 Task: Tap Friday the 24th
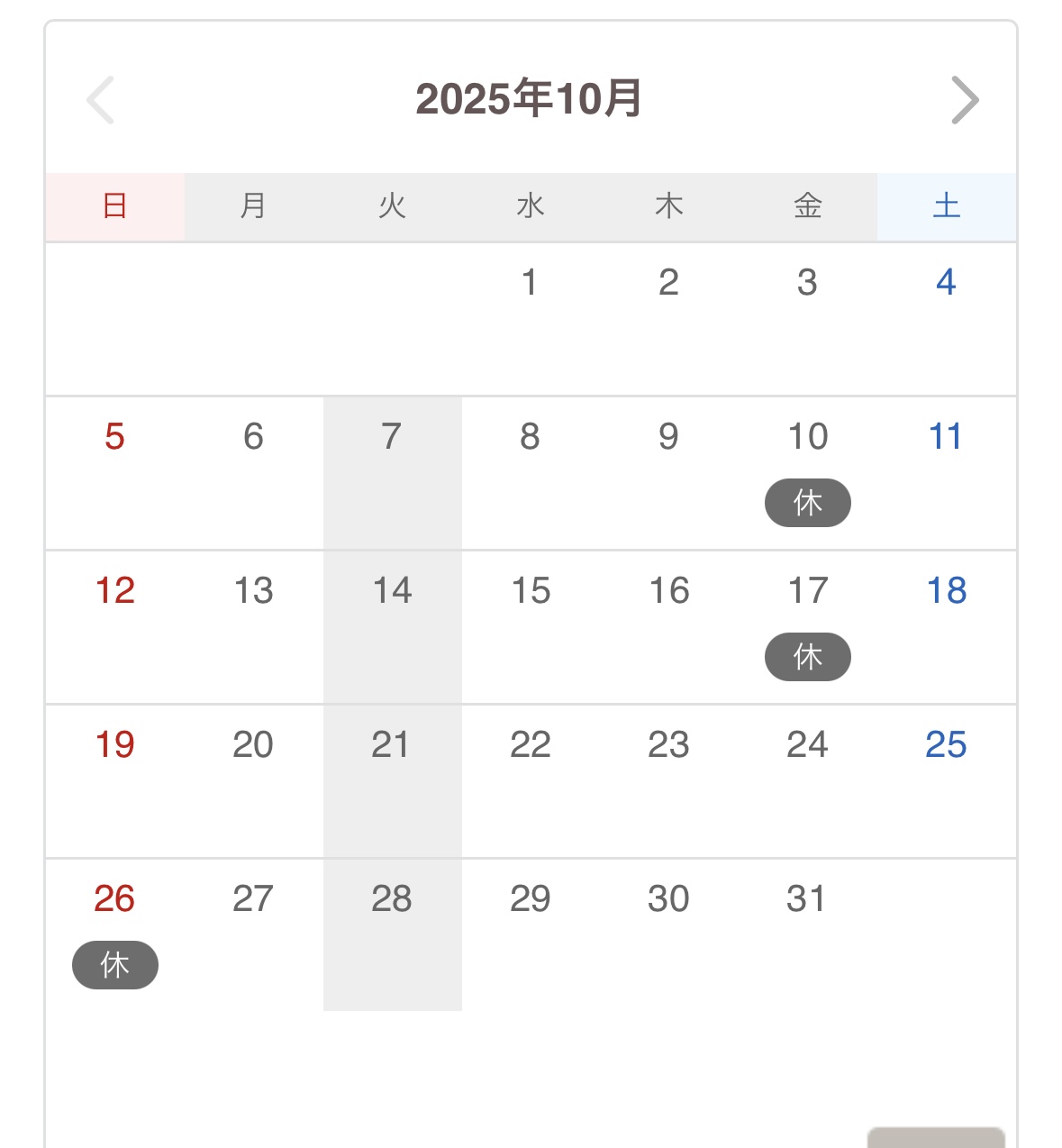[x=807, y=745]
